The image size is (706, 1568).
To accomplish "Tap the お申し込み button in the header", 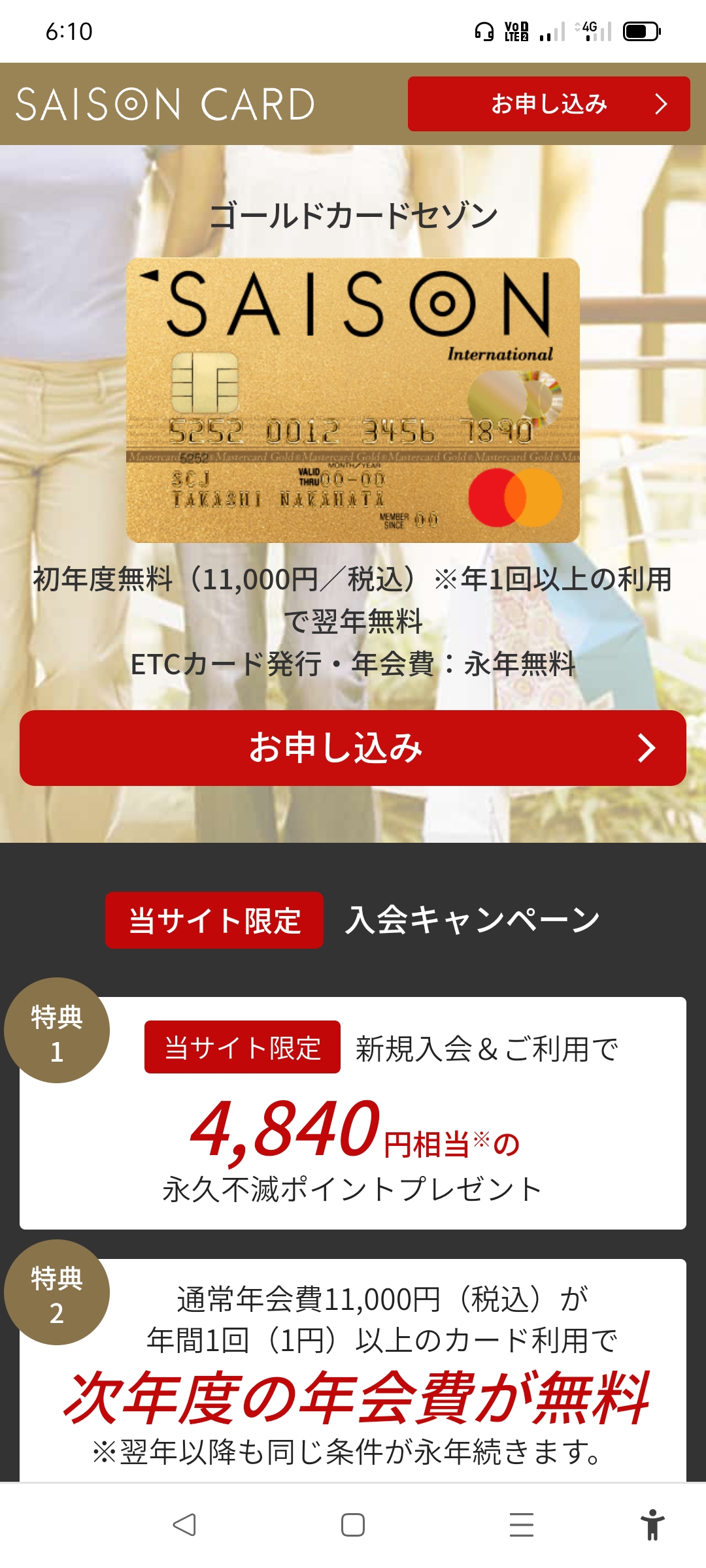I will (x=548, y=104).
